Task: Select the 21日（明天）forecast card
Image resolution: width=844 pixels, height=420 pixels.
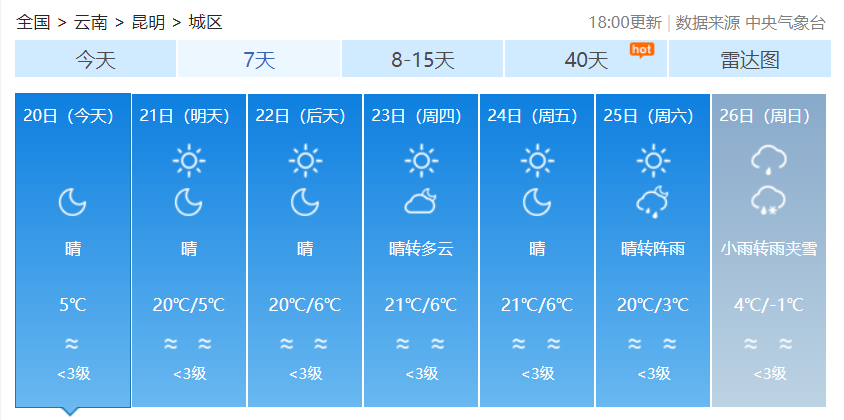Action: tap(189, 250)
